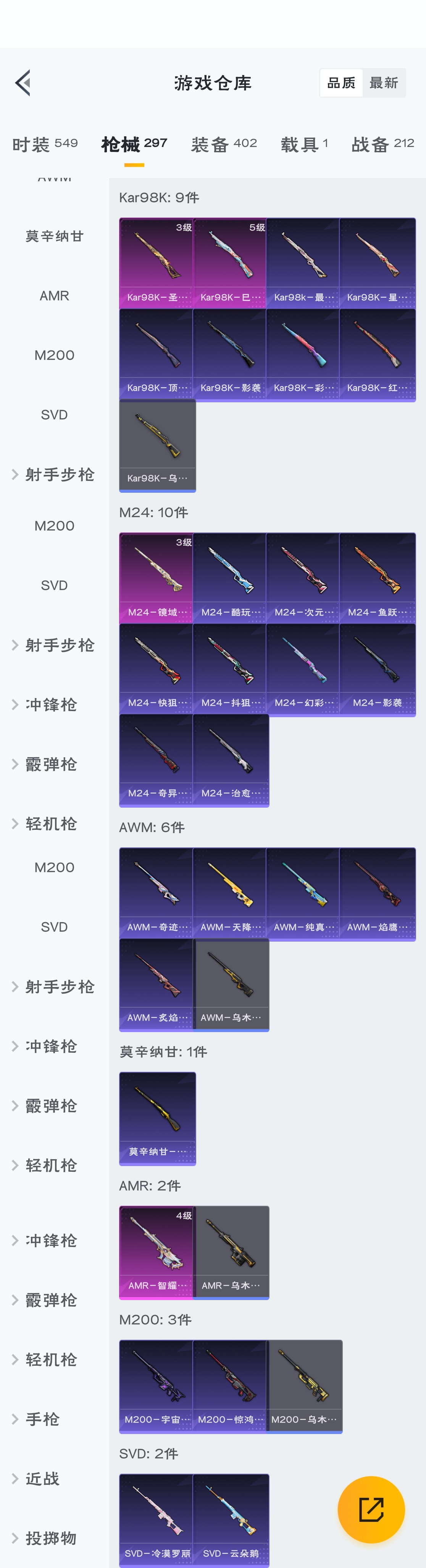Select 莫辛纳甘 in the side list
This screenshot has width=426, height=1568.
point(54,236)
